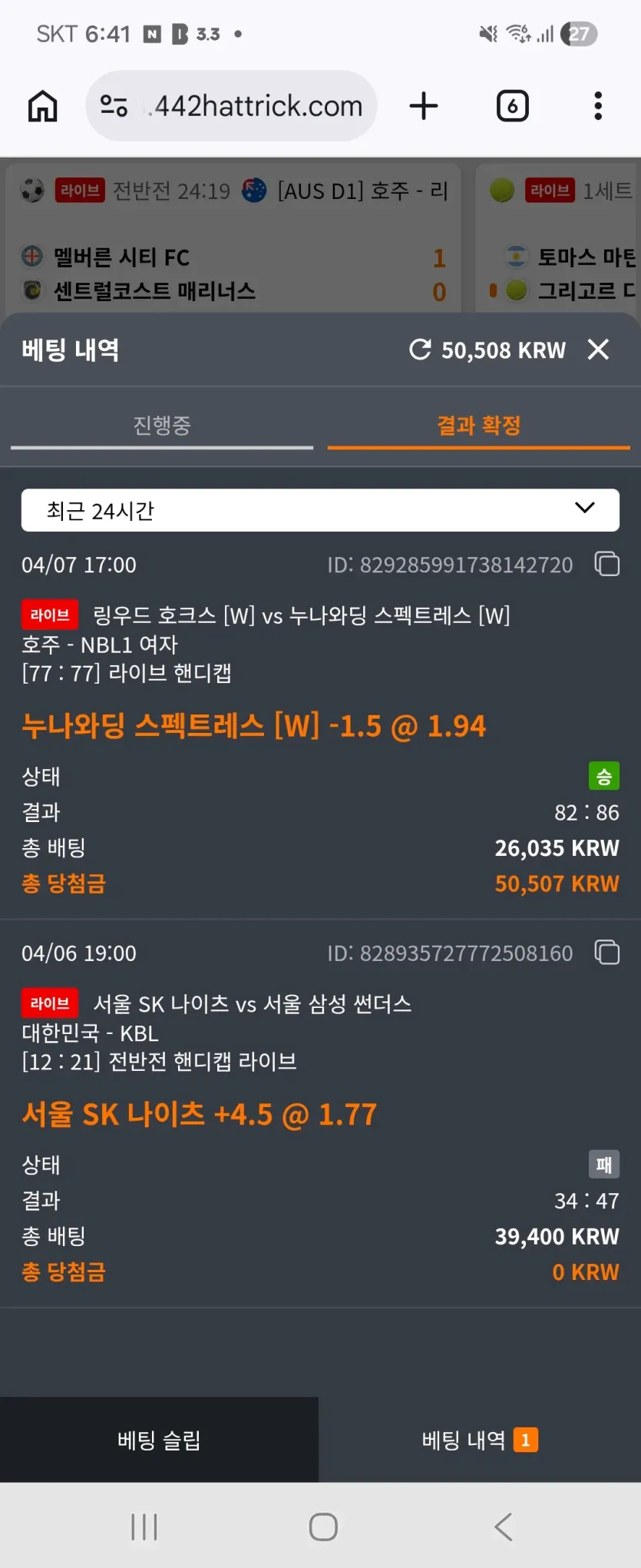Close the 베팅 내역 panel
The width and height of the screenshot is (641, 1568).
pos(598,350)
